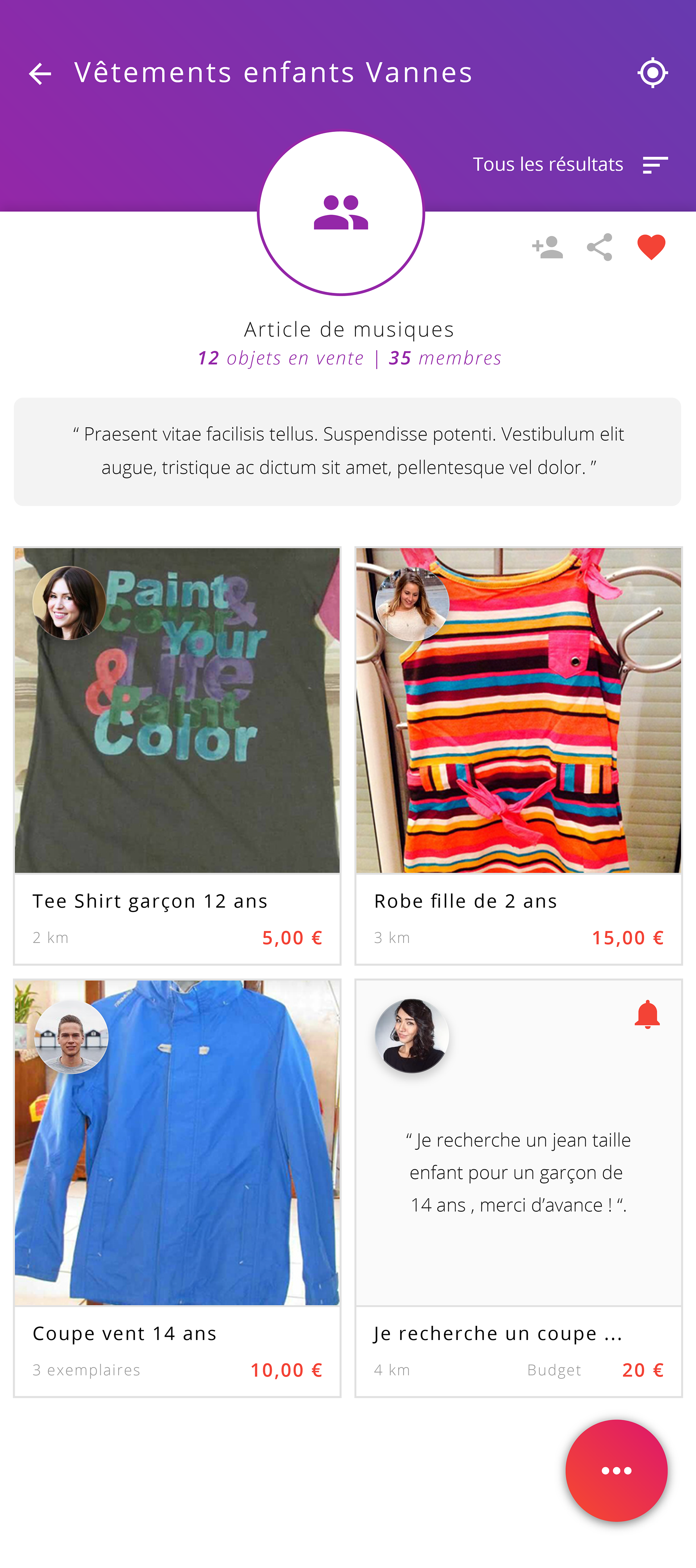Viewport: 696px width, 1568px height.
Task: Open Tee Shirt garçon 12 ans card
Action: pos(177,755)
